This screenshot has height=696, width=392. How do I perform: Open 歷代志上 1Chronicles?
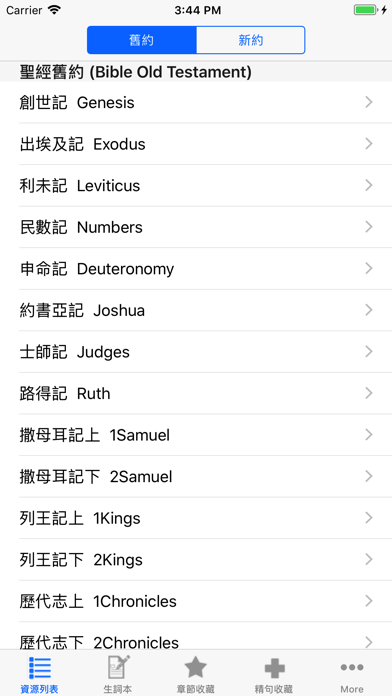(196, 601)
